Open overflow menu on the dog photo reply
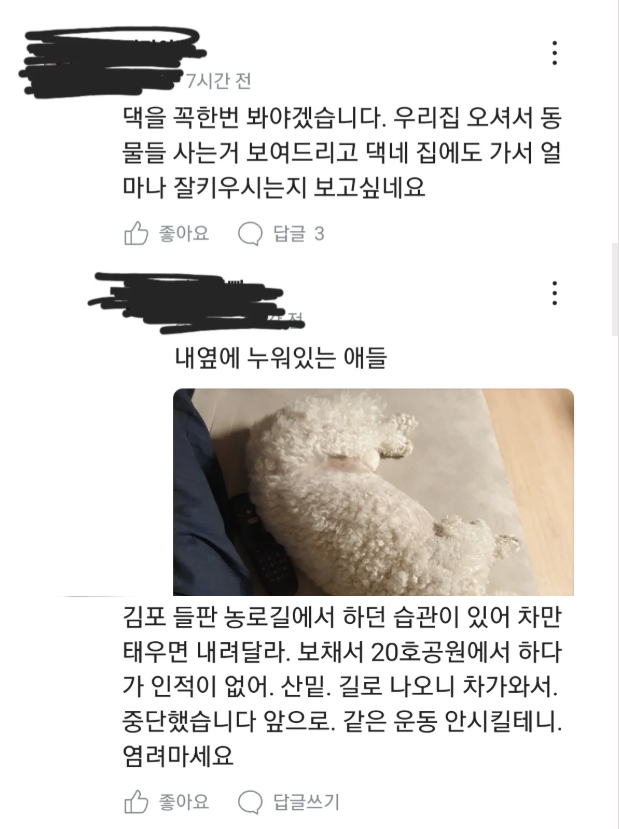 [x=555, y=293]
